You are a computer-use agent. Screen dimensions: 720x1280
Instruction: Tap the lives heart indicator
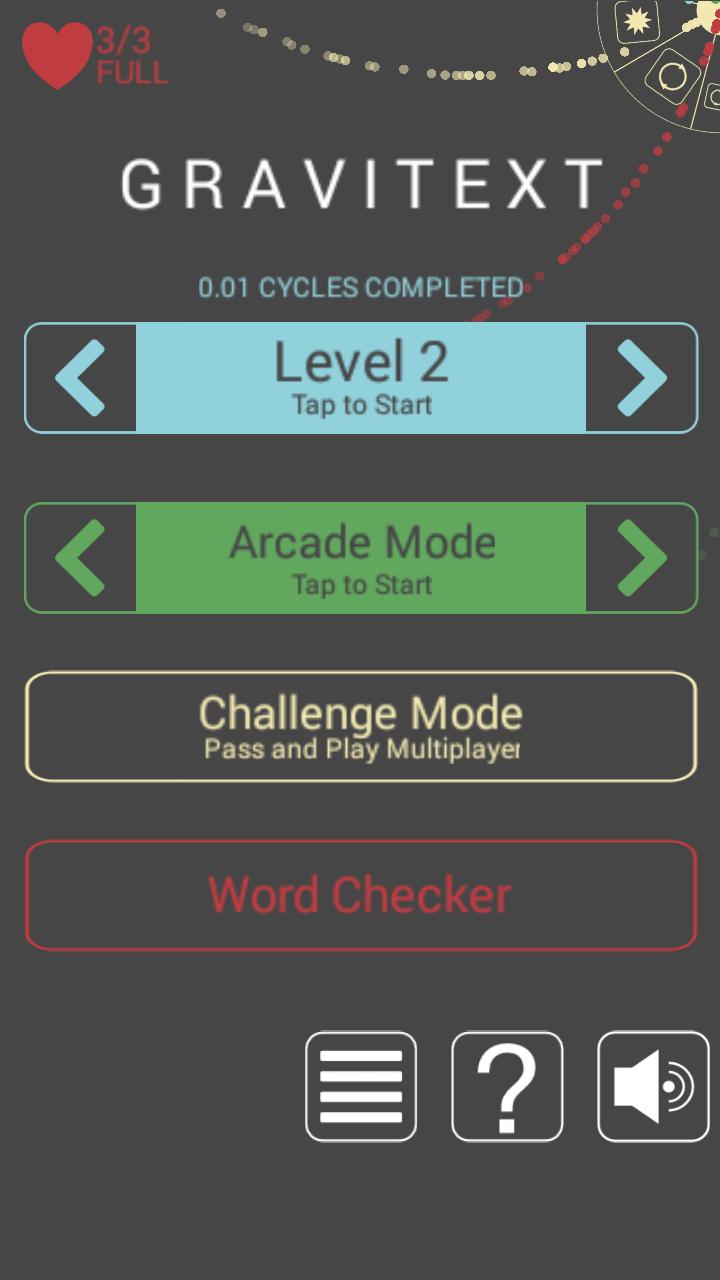[57, 55]
